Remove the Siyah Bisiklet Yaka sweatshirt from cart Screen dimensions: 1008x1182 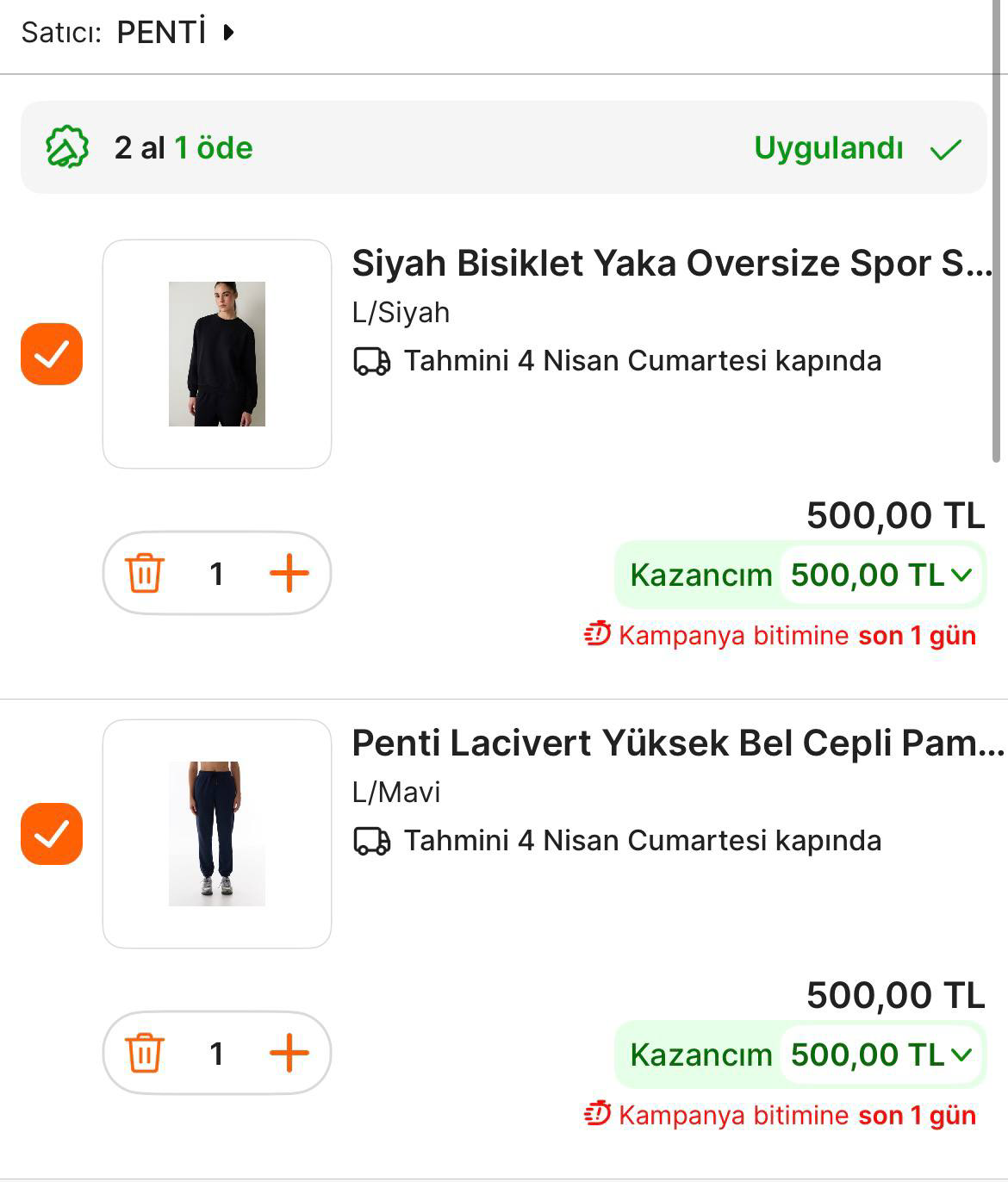(x=145, y=574)
